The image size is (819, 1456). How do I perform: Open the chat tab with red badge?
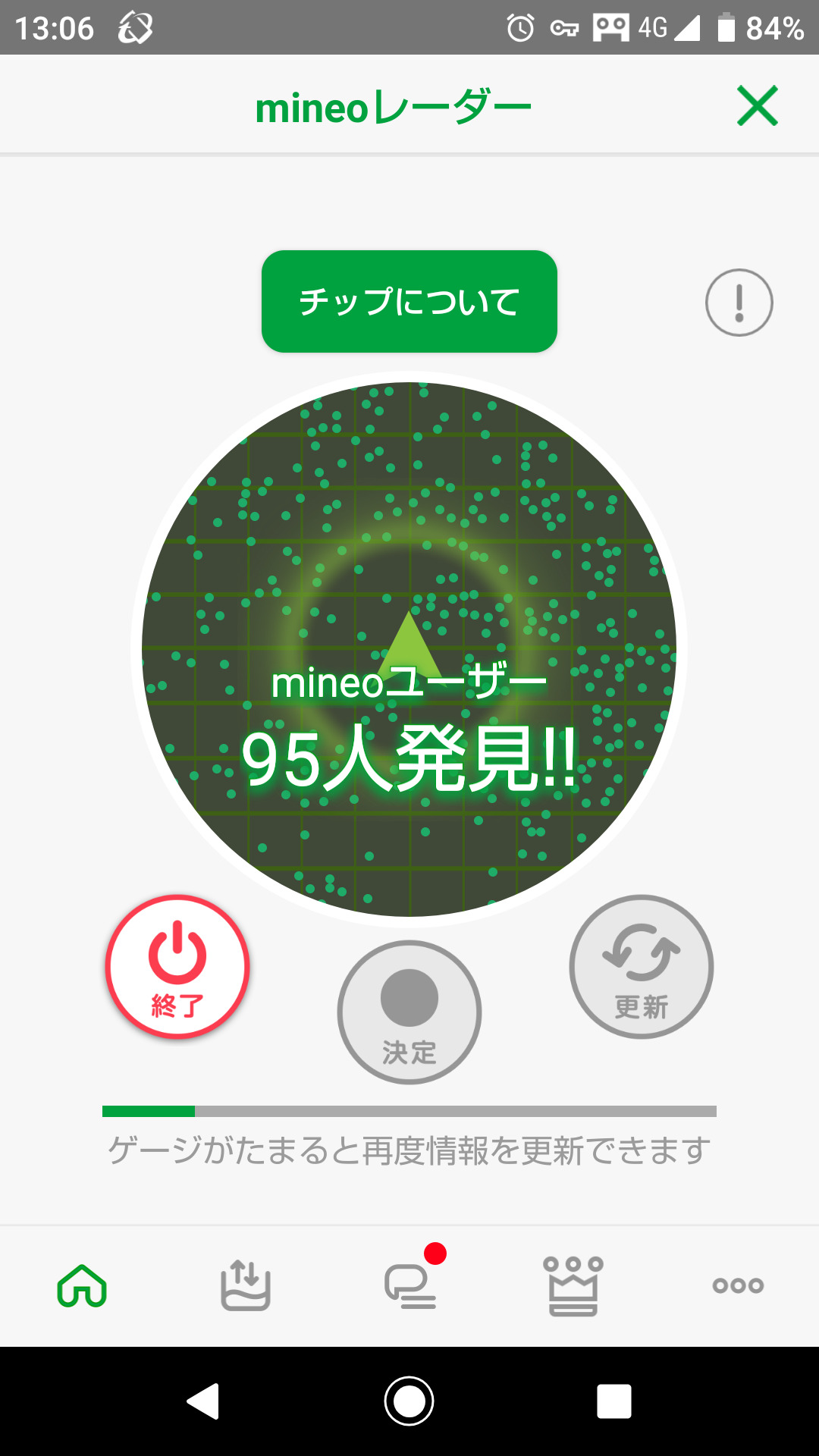pos(410,1286)
